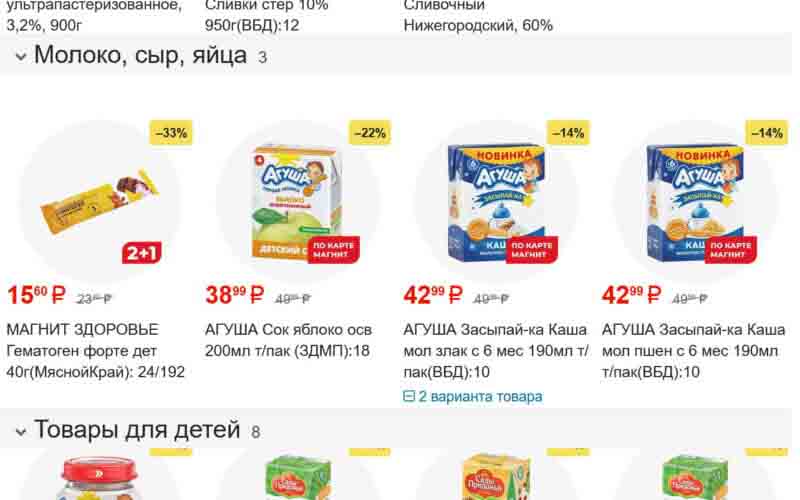800x500 pixels.
Task: Expand 2 варианта товара link
Action: (x=473, y=397)
